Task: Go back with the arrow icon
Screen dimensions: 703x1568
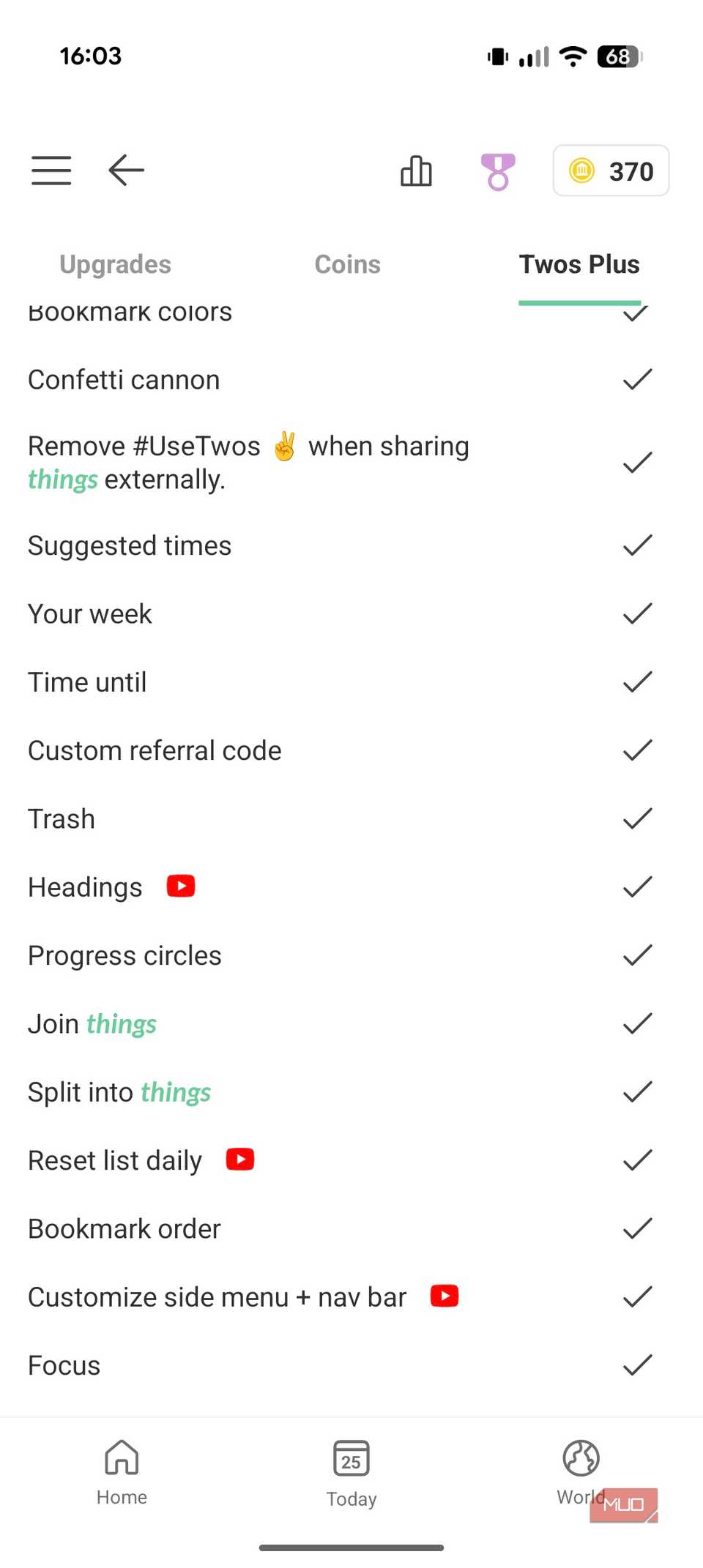Action: 126,171
